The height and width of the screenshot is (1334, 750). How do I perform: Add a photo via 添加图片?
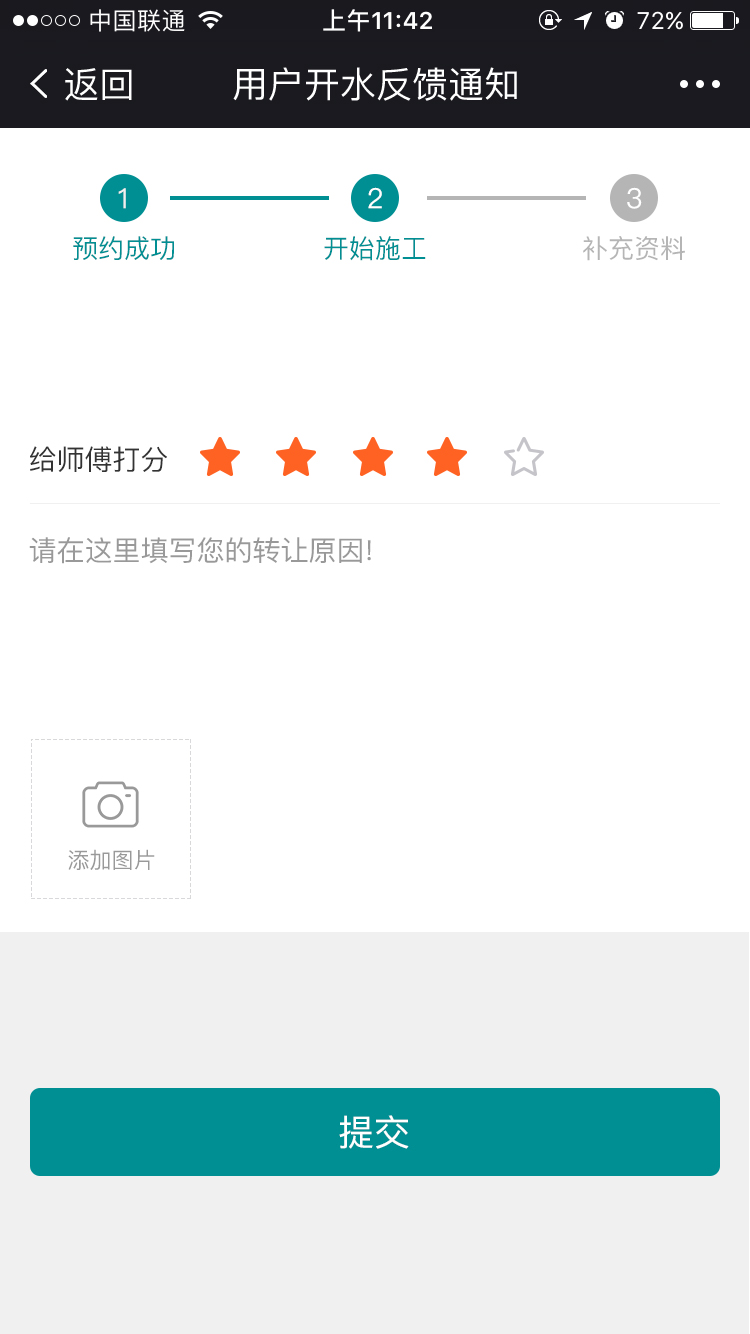(x=111, y=819)
